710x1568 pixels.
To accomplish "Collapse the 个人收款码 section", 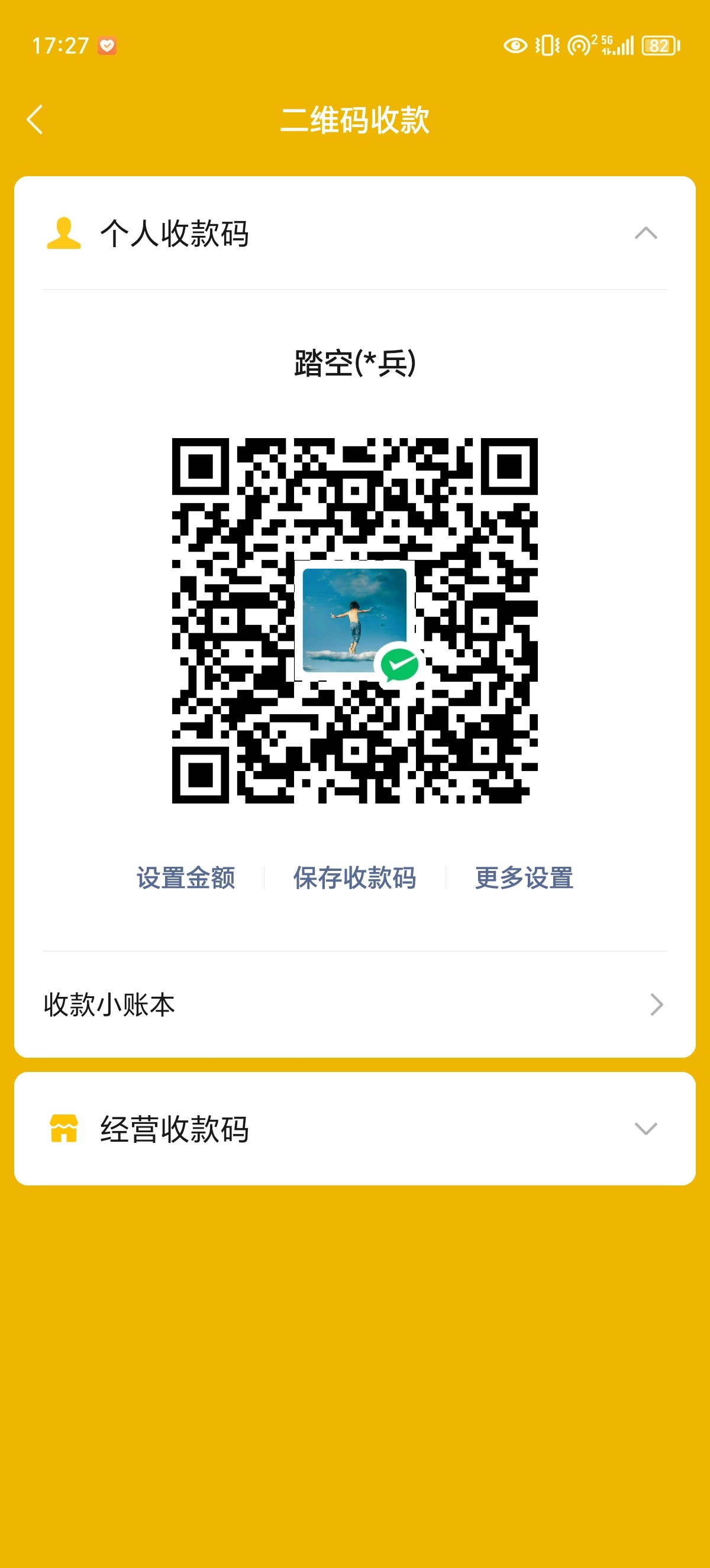I will tap(646, 233).
